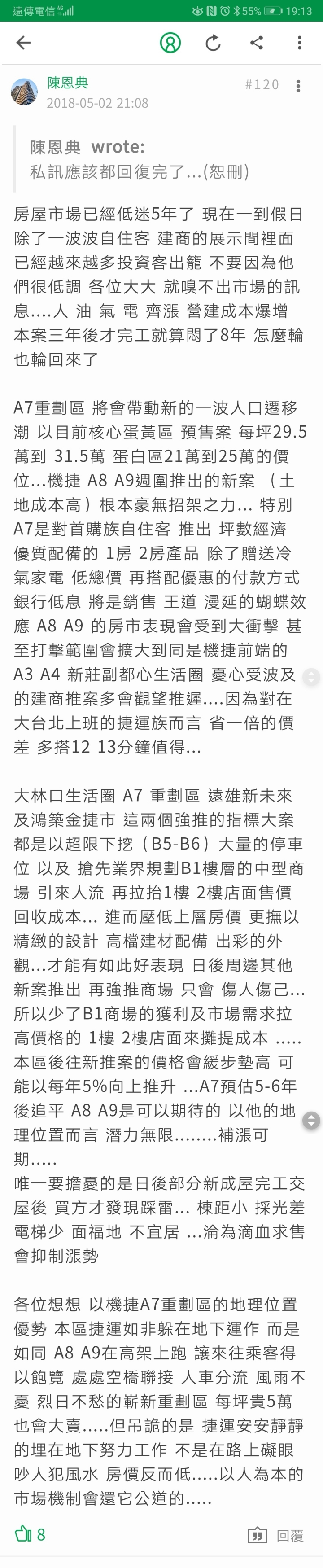The image size is (323, 1568).
Task: Open user name 陳恩典
Action: 68,83
